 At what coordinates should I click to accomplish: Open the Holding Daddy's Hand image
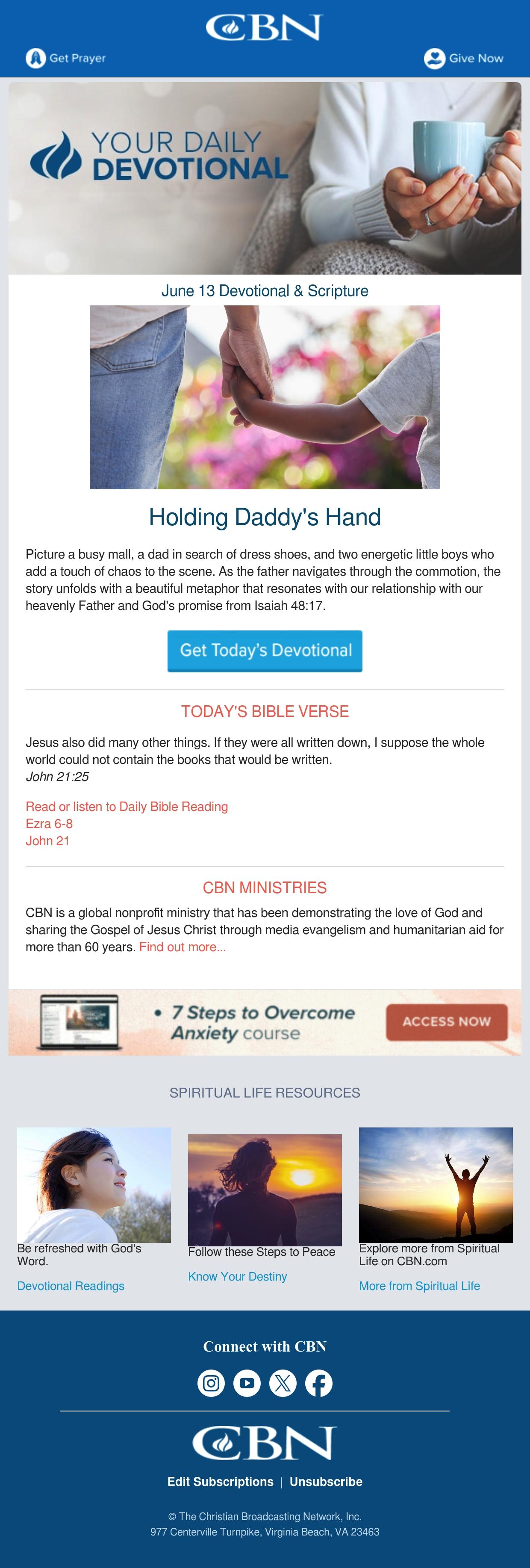[265, 397]
